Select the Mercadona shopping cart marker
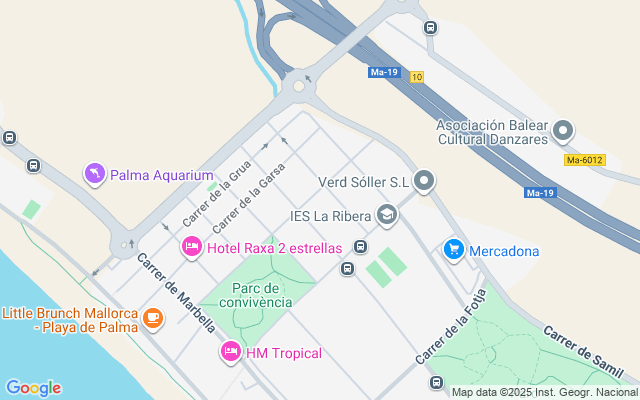The width and height of the screenshot is (640, 400). [x=454, y=249]
